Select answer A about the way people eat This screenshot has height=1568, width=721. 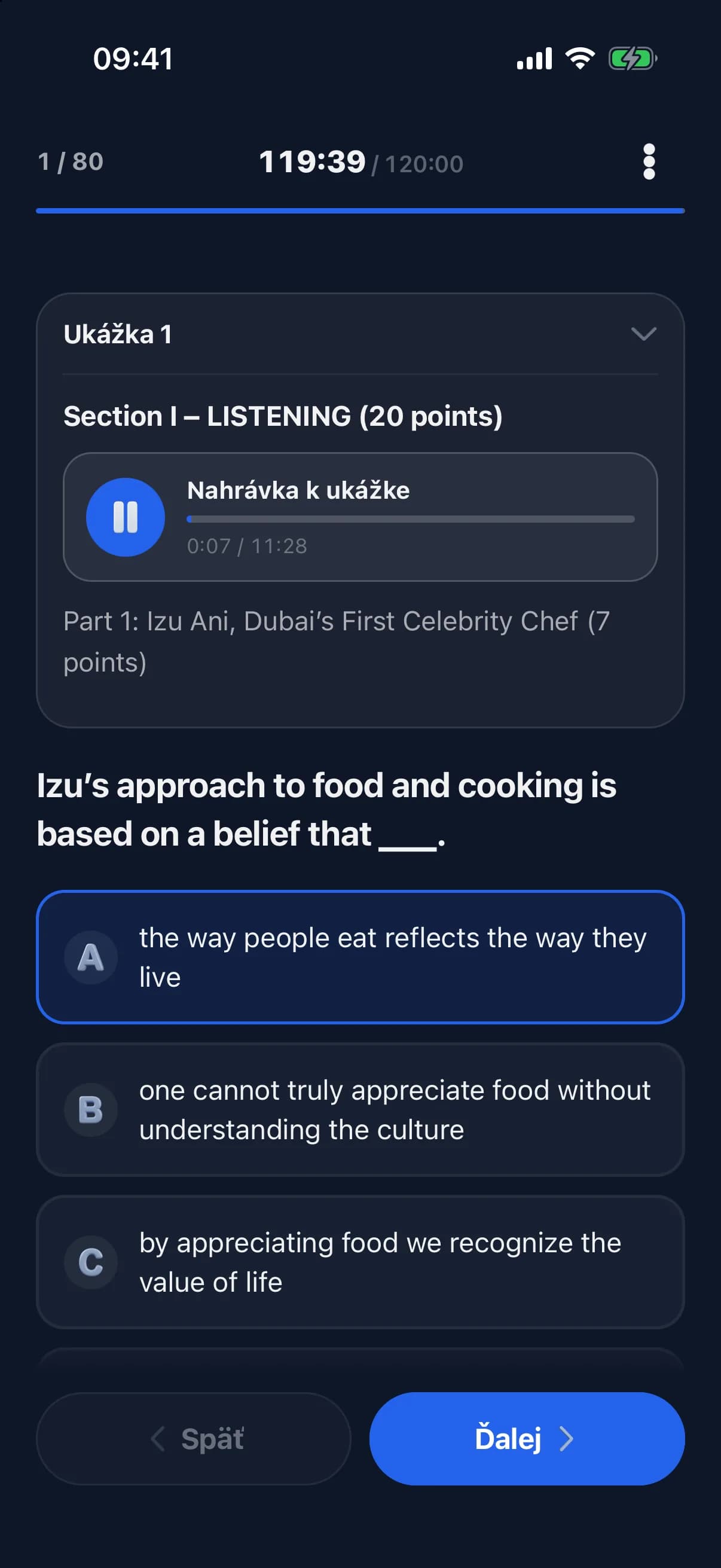(360, 957)
